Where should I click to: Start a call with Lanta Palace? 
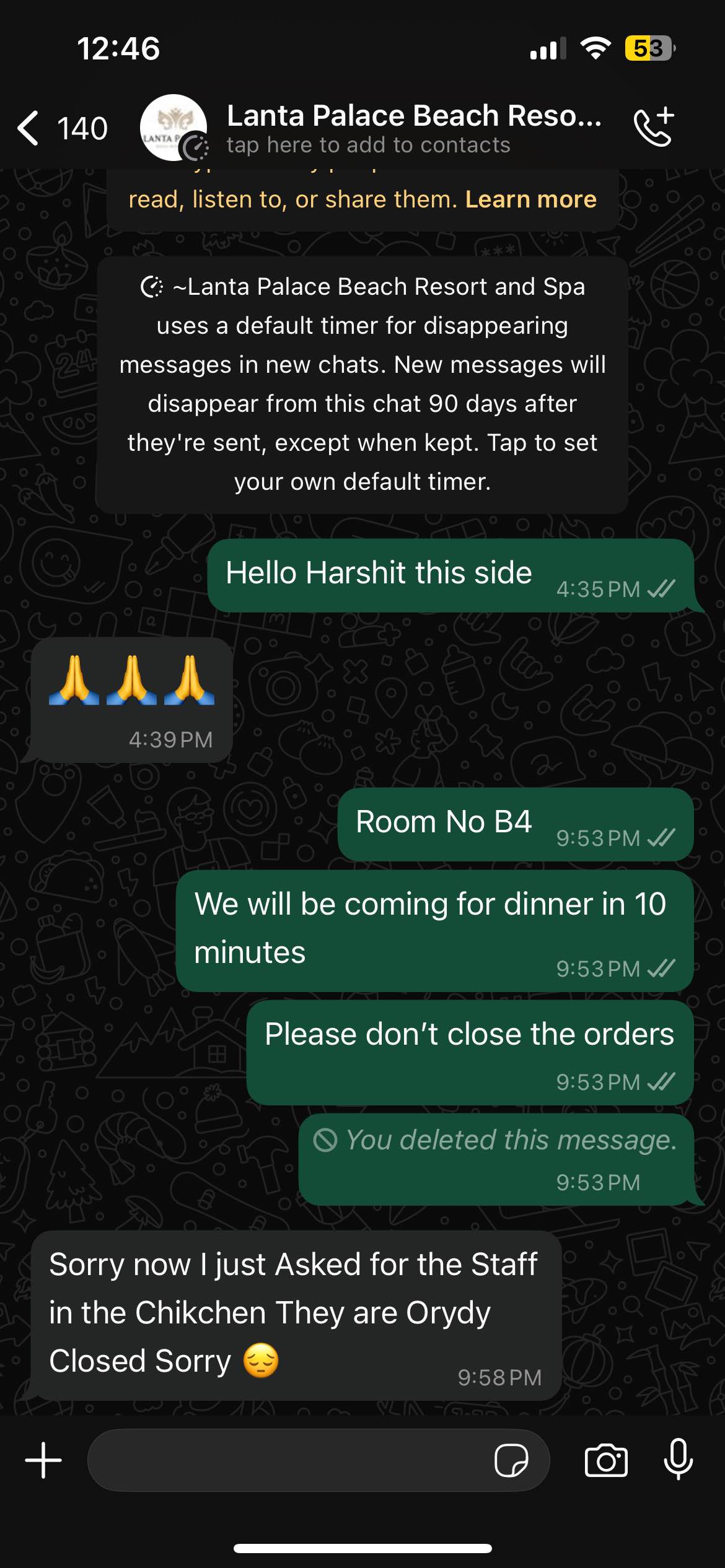pos(654,128)
